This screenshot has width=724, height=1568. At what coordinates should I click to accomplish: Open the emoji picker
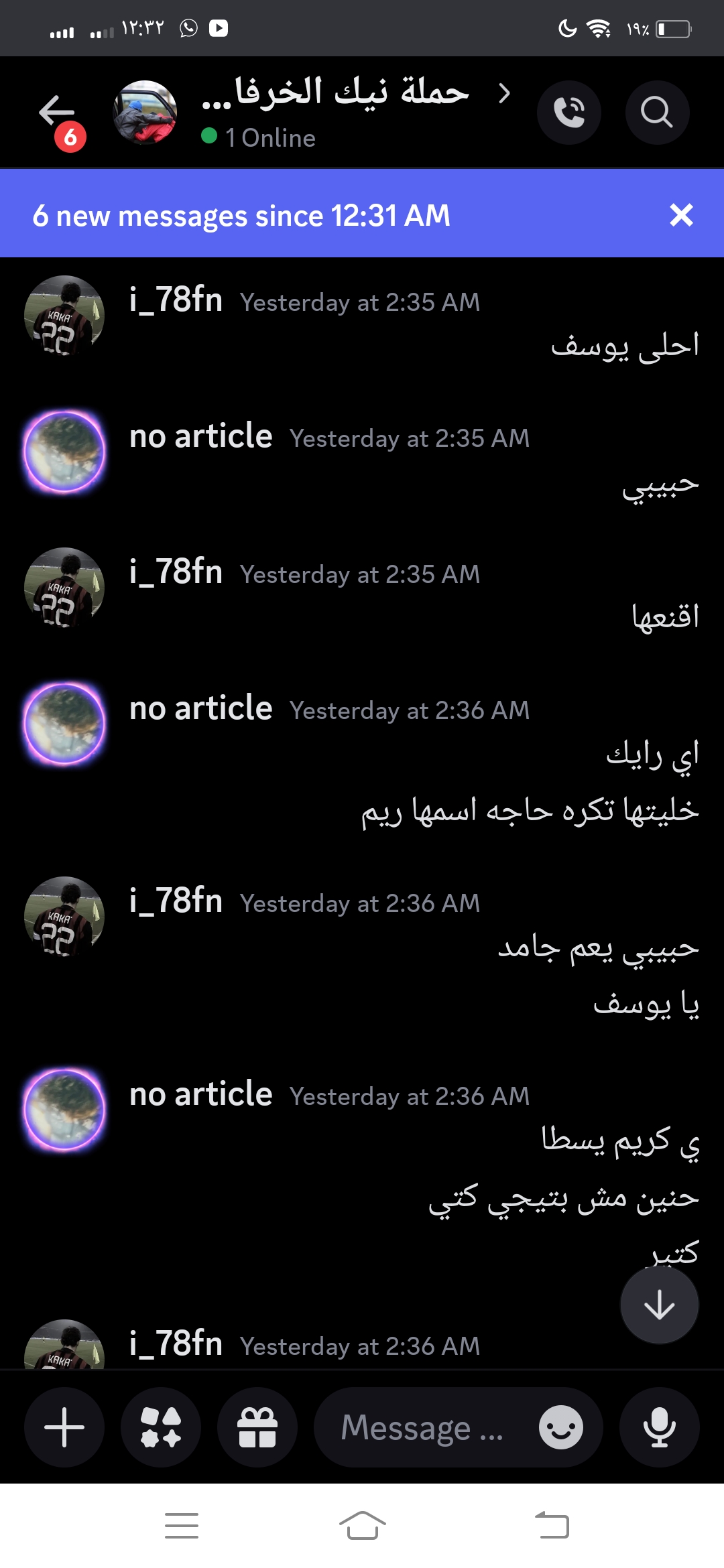point(560,1427)
